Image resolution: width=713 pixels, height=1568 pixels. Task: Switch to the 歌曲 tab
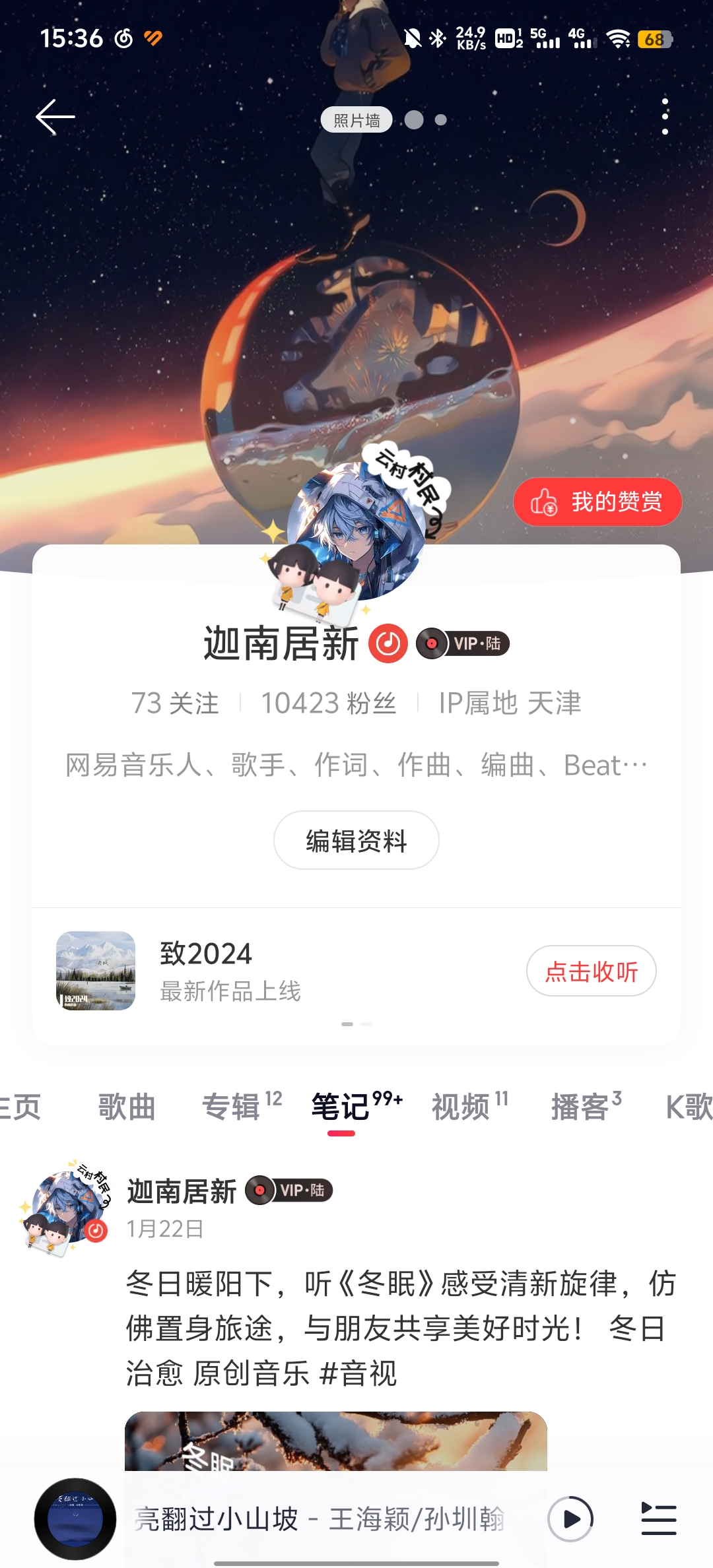tap(127, 1107)
